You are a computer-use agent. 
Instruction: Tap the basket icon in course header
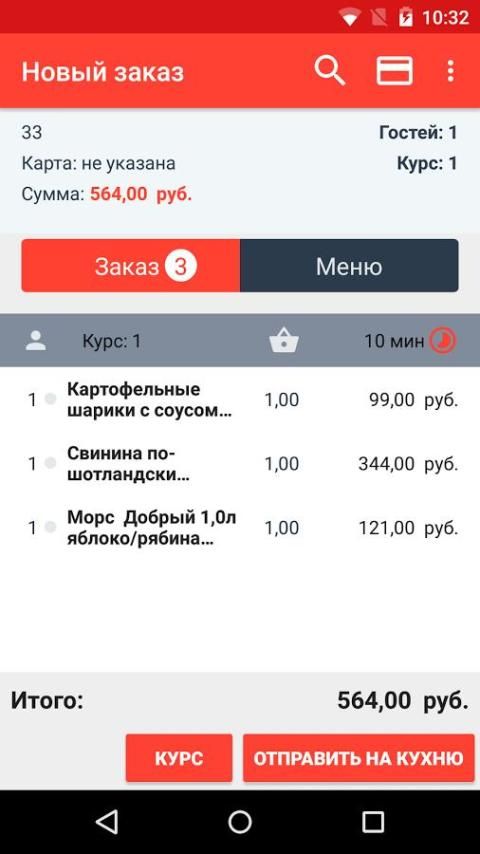point(284,340)
